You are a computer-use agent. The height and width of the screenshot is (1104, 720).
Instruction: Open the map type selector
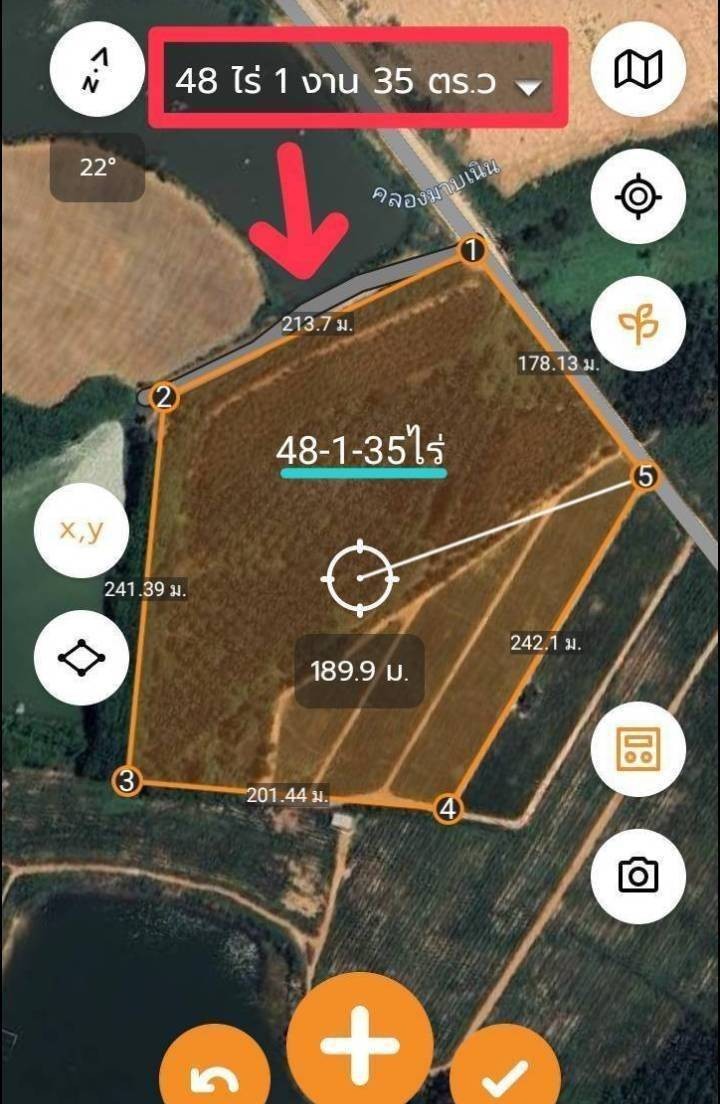[x=638, y=70]
